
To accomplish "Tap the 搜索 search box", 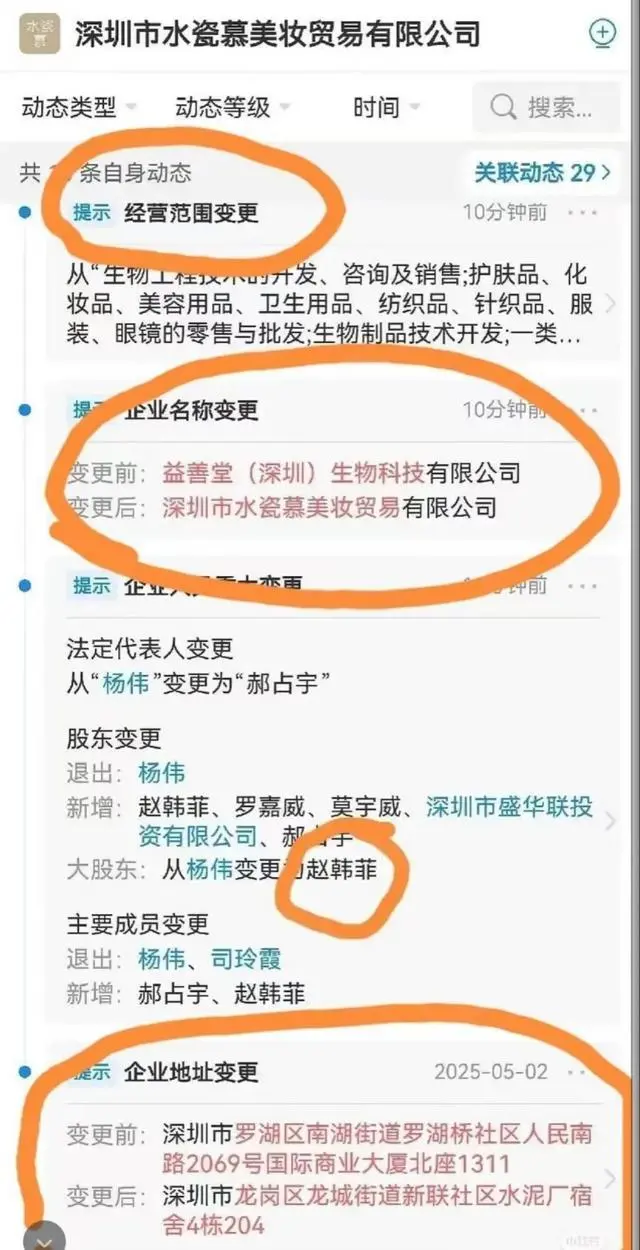I will pos(546,107).
